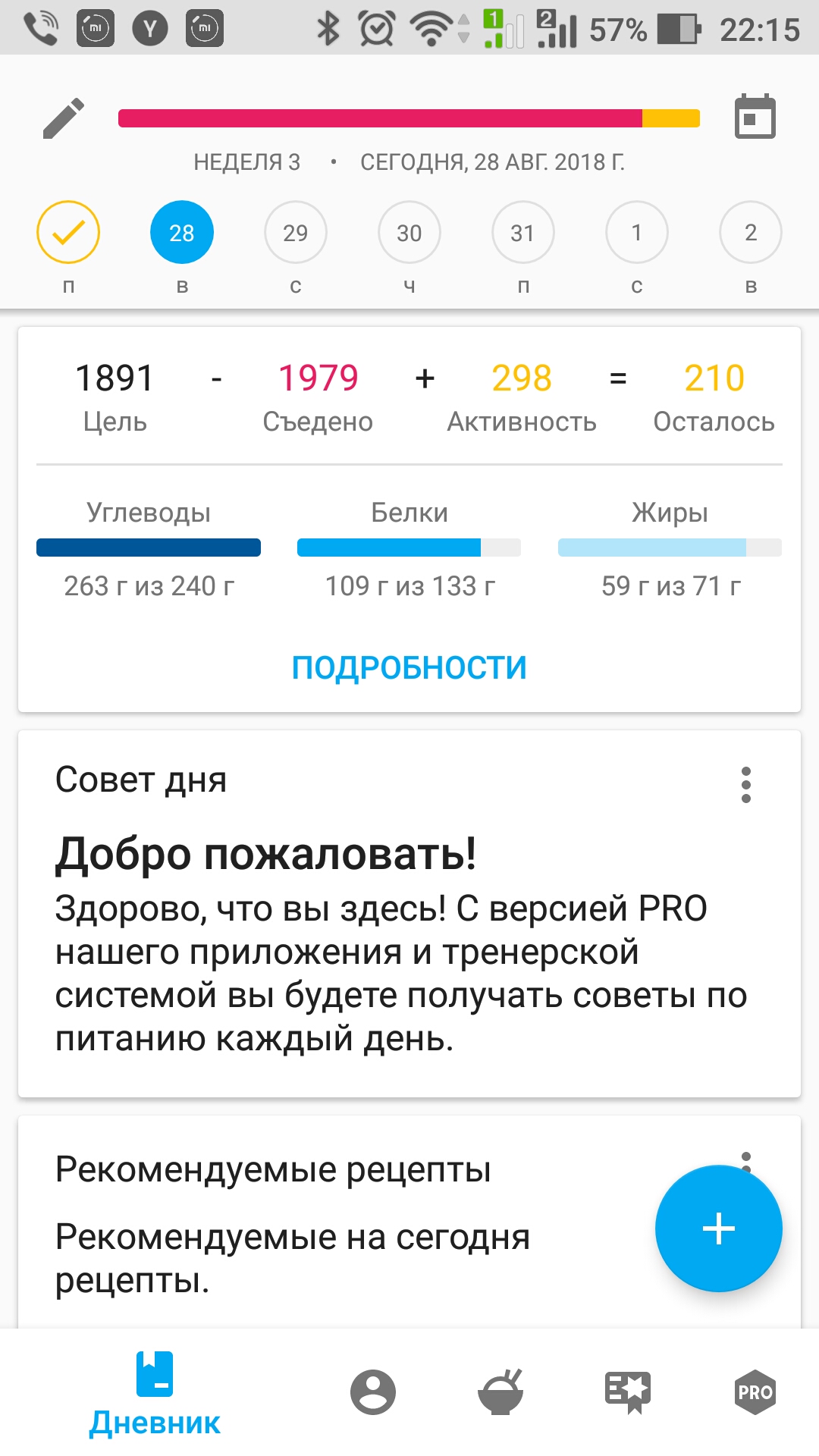The width and height of the screenshot is (819, 1456).
Task: Select day 30 in the week strip
Action: tap(409, 232)
